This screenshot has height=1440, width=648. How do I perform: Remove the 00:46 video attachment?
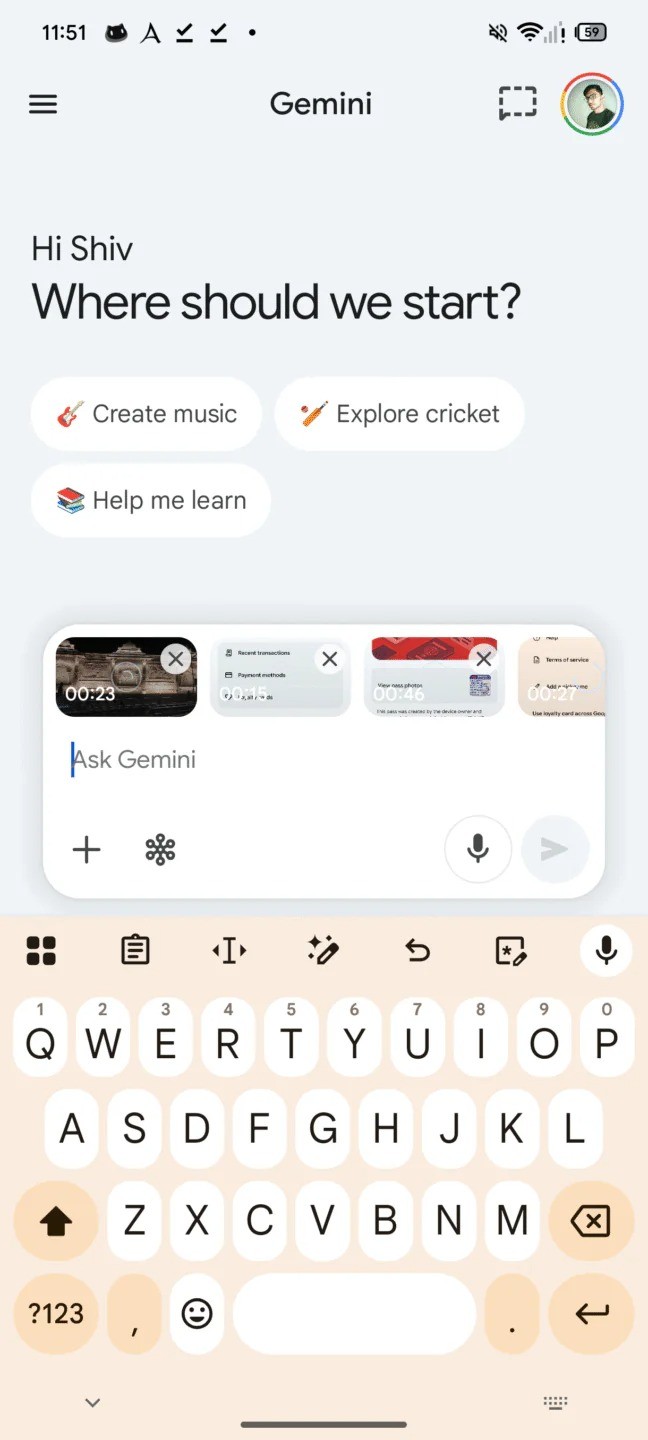tap(484, 659)
